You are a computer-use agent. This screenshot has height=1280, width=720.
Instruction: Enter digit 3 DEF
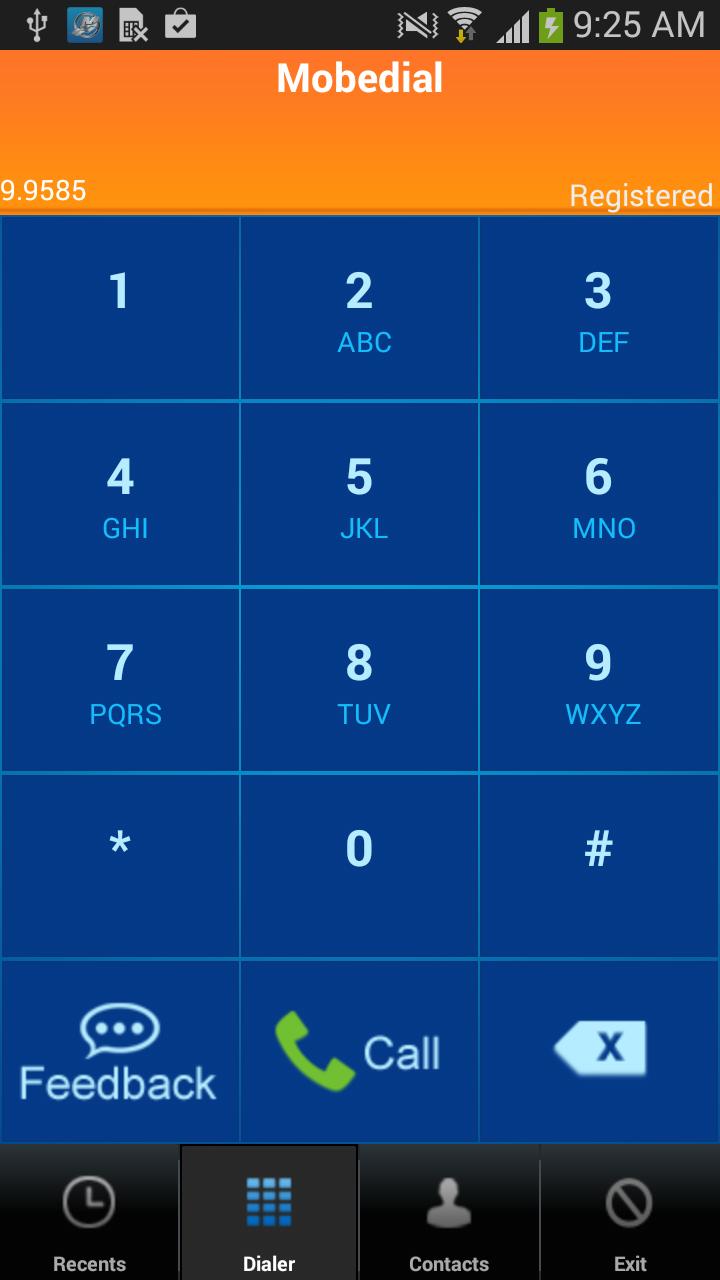tap(600, 308)
